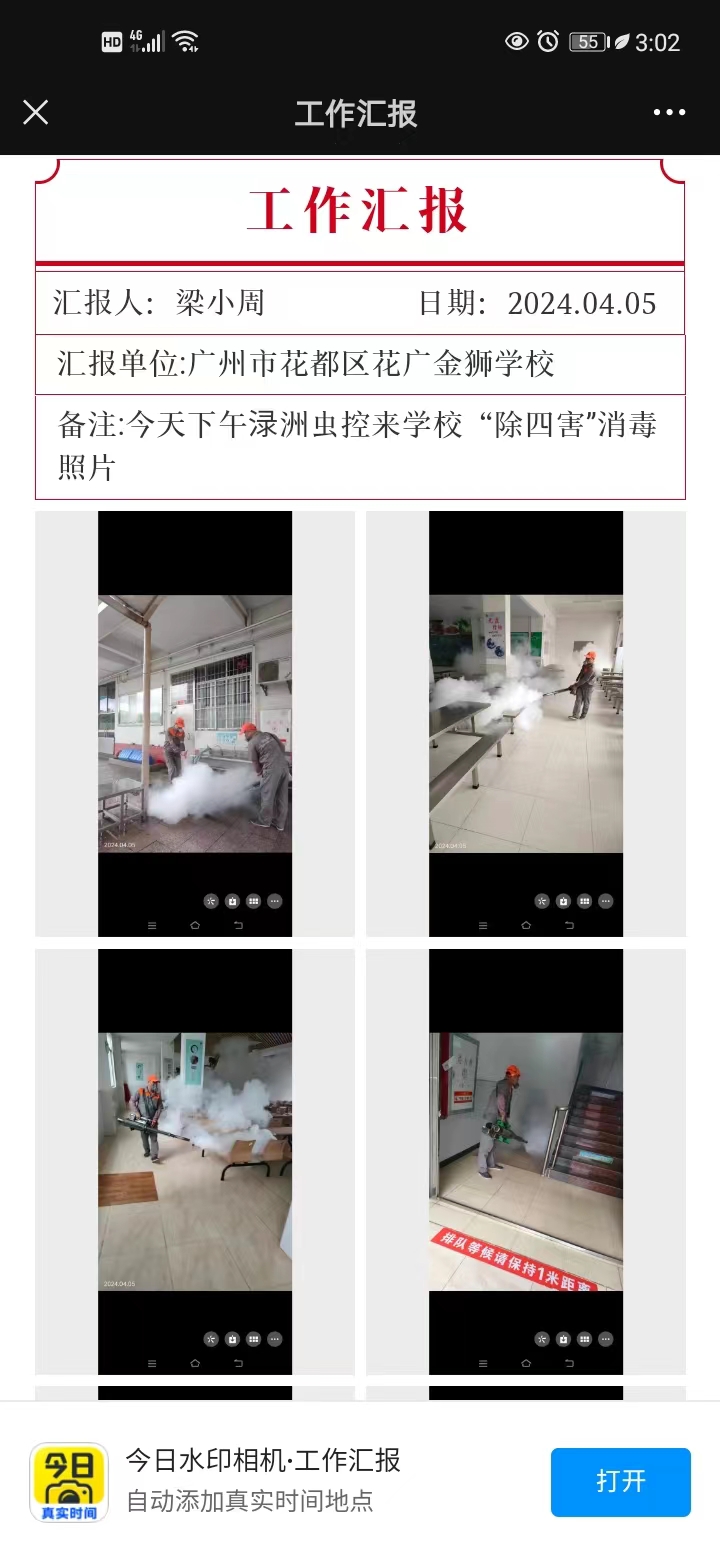The width and height of the screenshot is (720, 1560).
Task: Close the 工作汇报 page
Action: coord(36,112)
